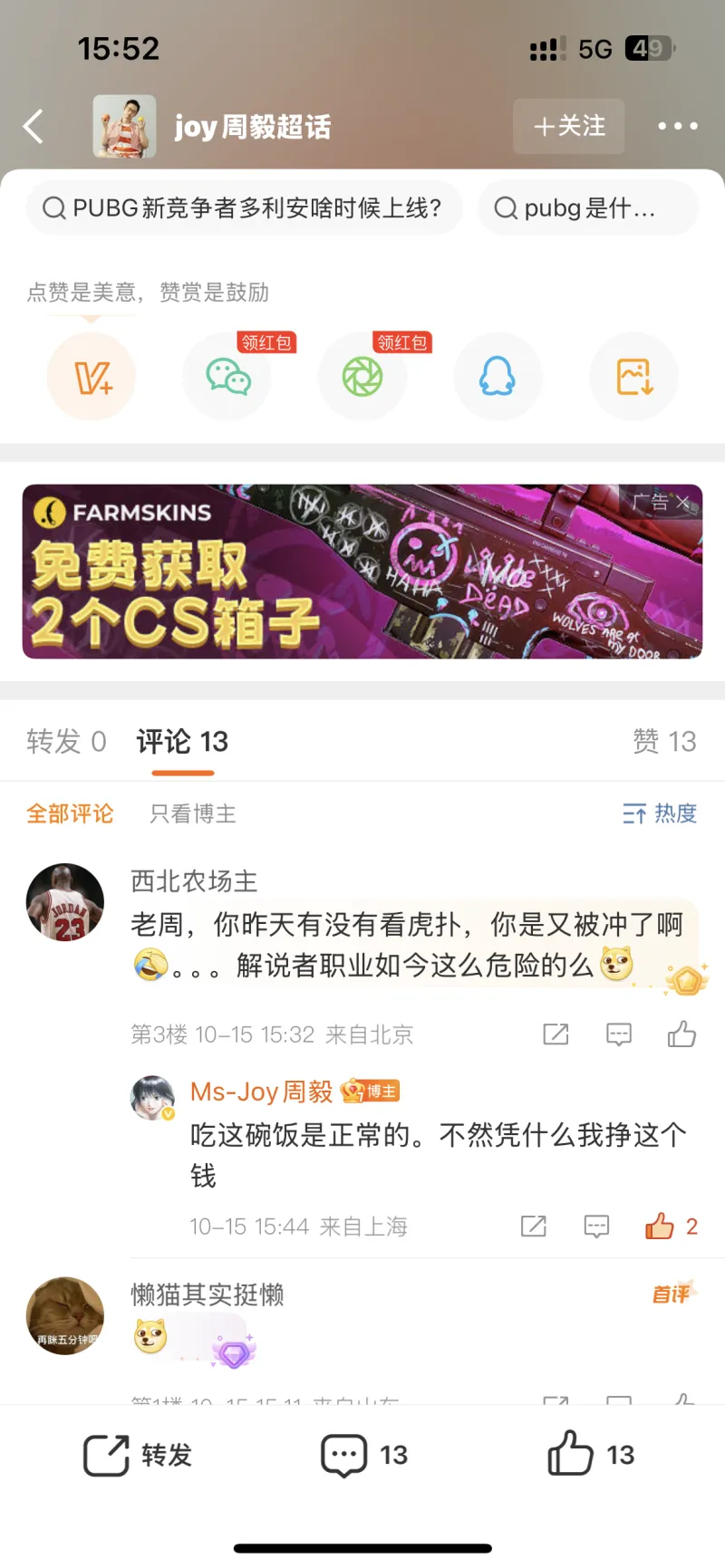Like 西北农场主's comment
The image size is (725, 1568).
pyautogui.click(x=681, y=1034)
